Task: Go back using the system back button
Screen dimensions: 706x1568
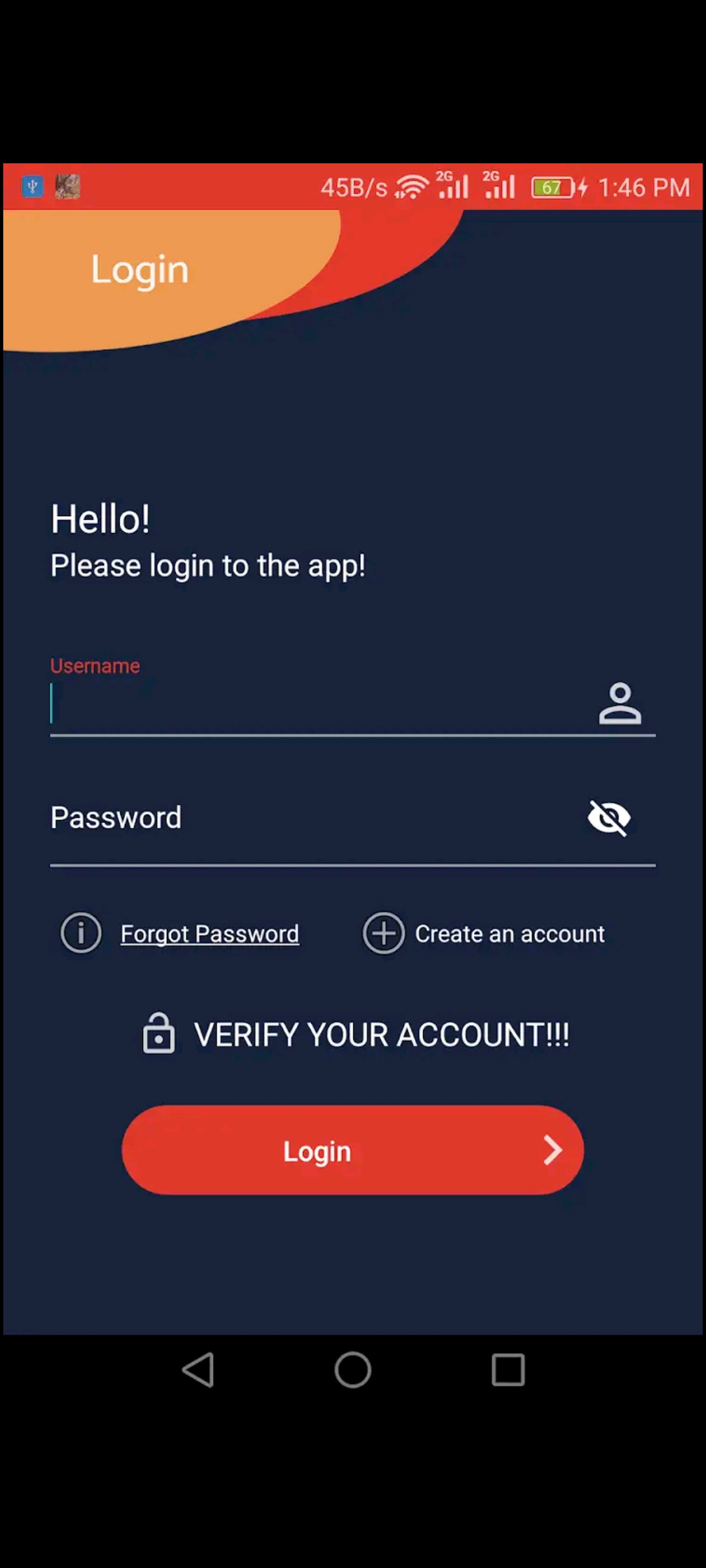Action: pyautogui.click(x=198, y=1369)
